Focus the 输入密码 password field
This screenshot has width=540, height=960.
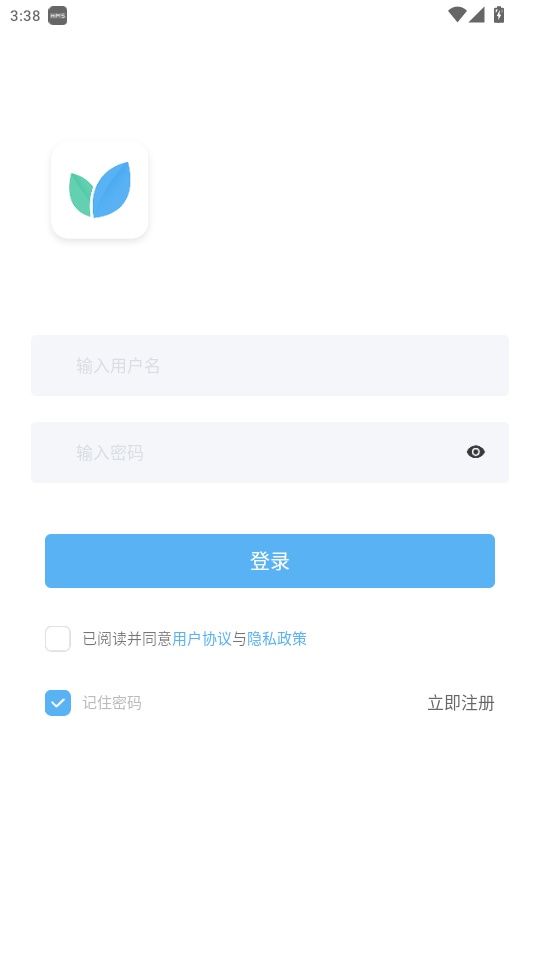point(269,452)
